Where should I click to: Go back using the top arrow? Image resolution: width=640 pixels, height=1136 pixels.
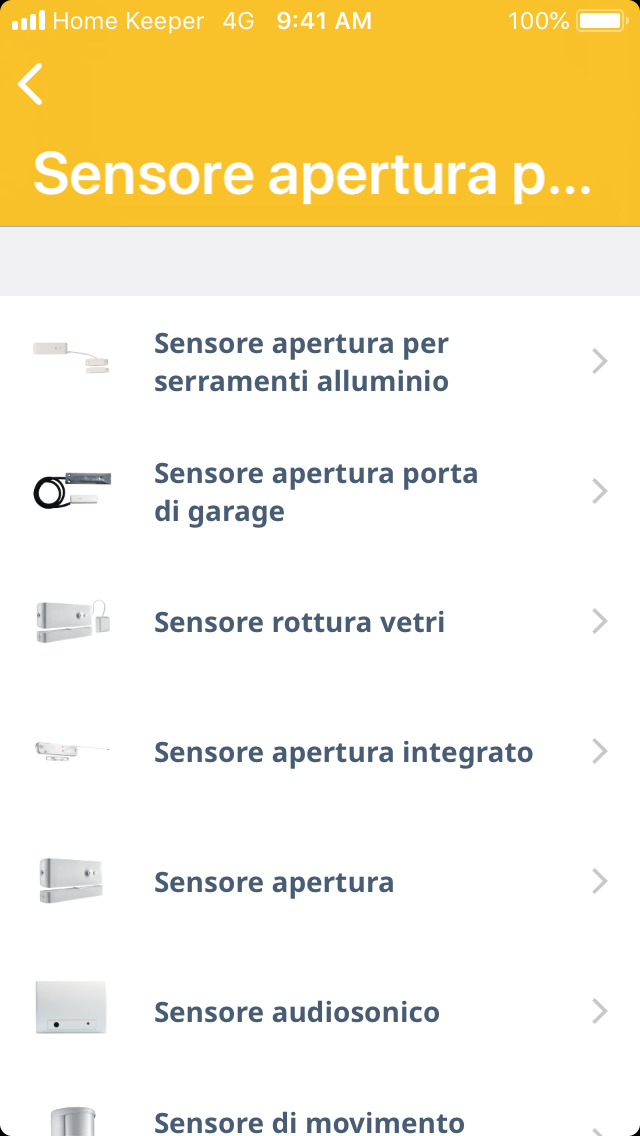31,84
